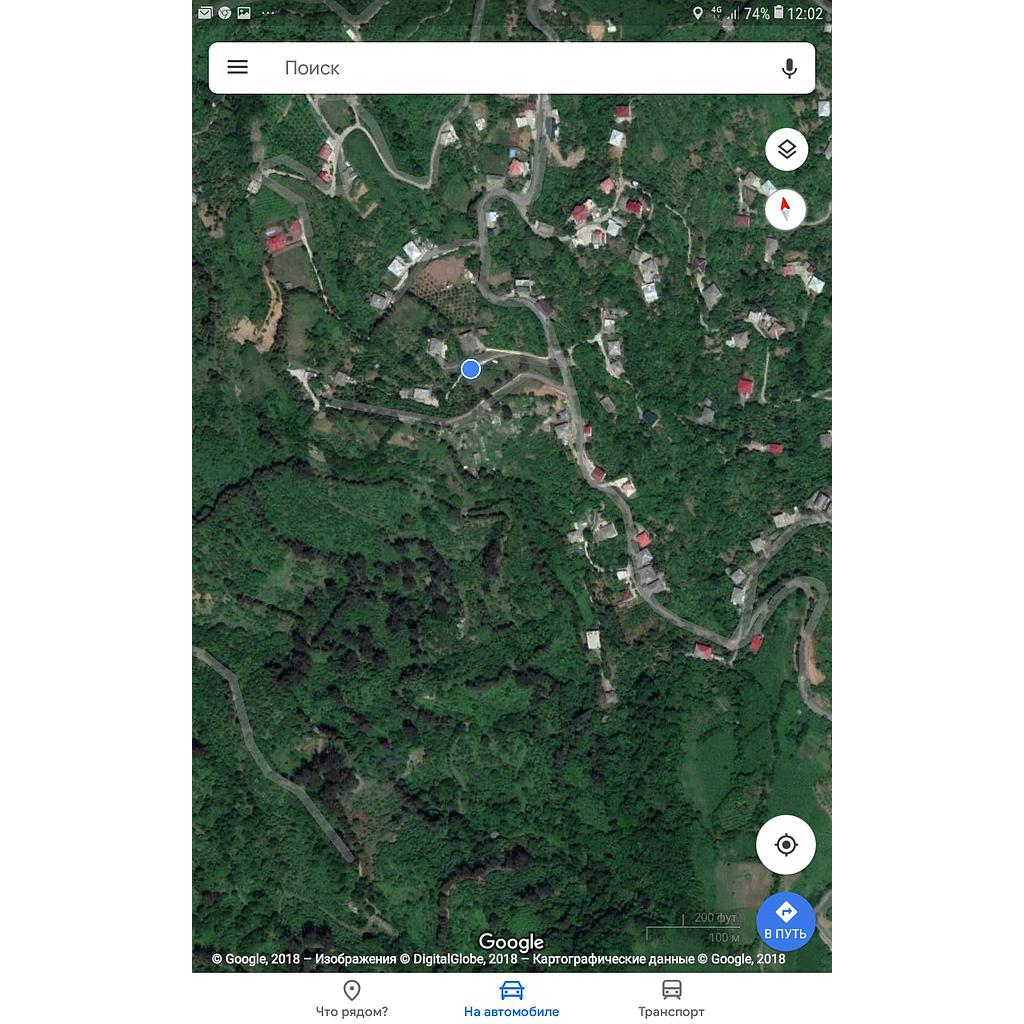Image resolution: width=1024 pixels, height=1024 pixels.
Task: Center map on my location
Action: [x=786, y=845]
